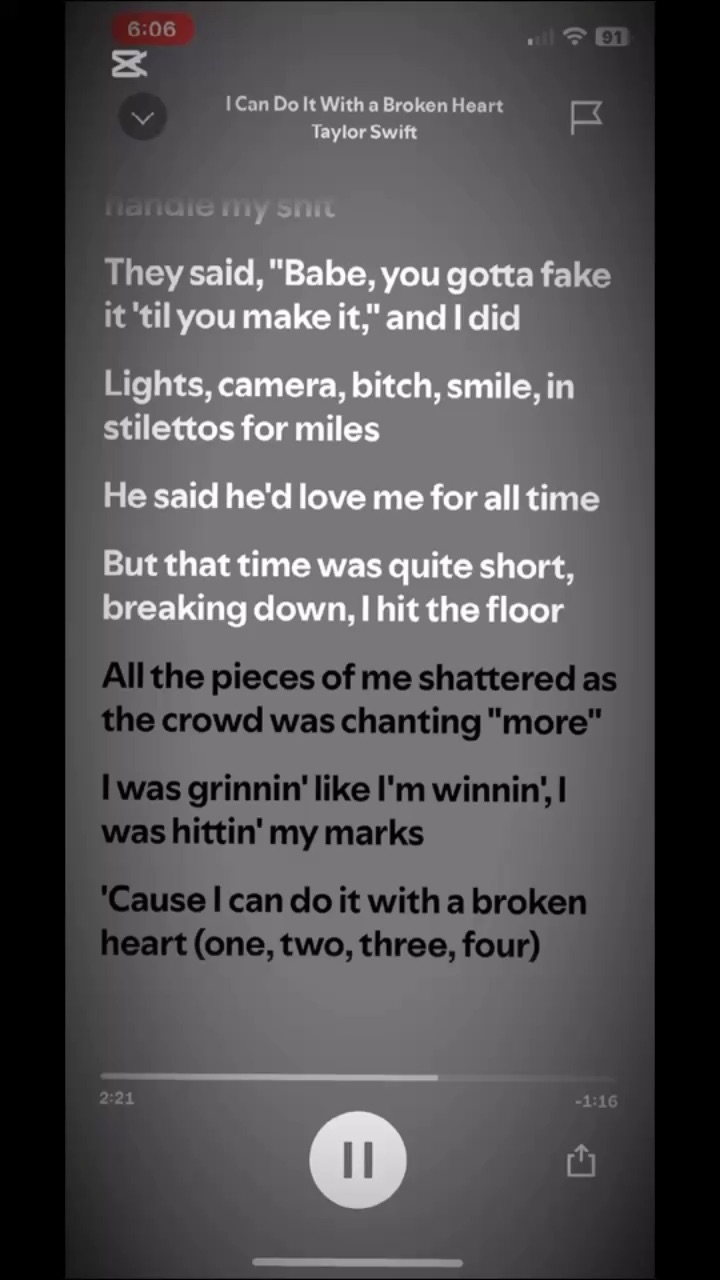This screenshot has height=1280, width=720.
Task: Share the lyrics of this song
Action: 581,1161
